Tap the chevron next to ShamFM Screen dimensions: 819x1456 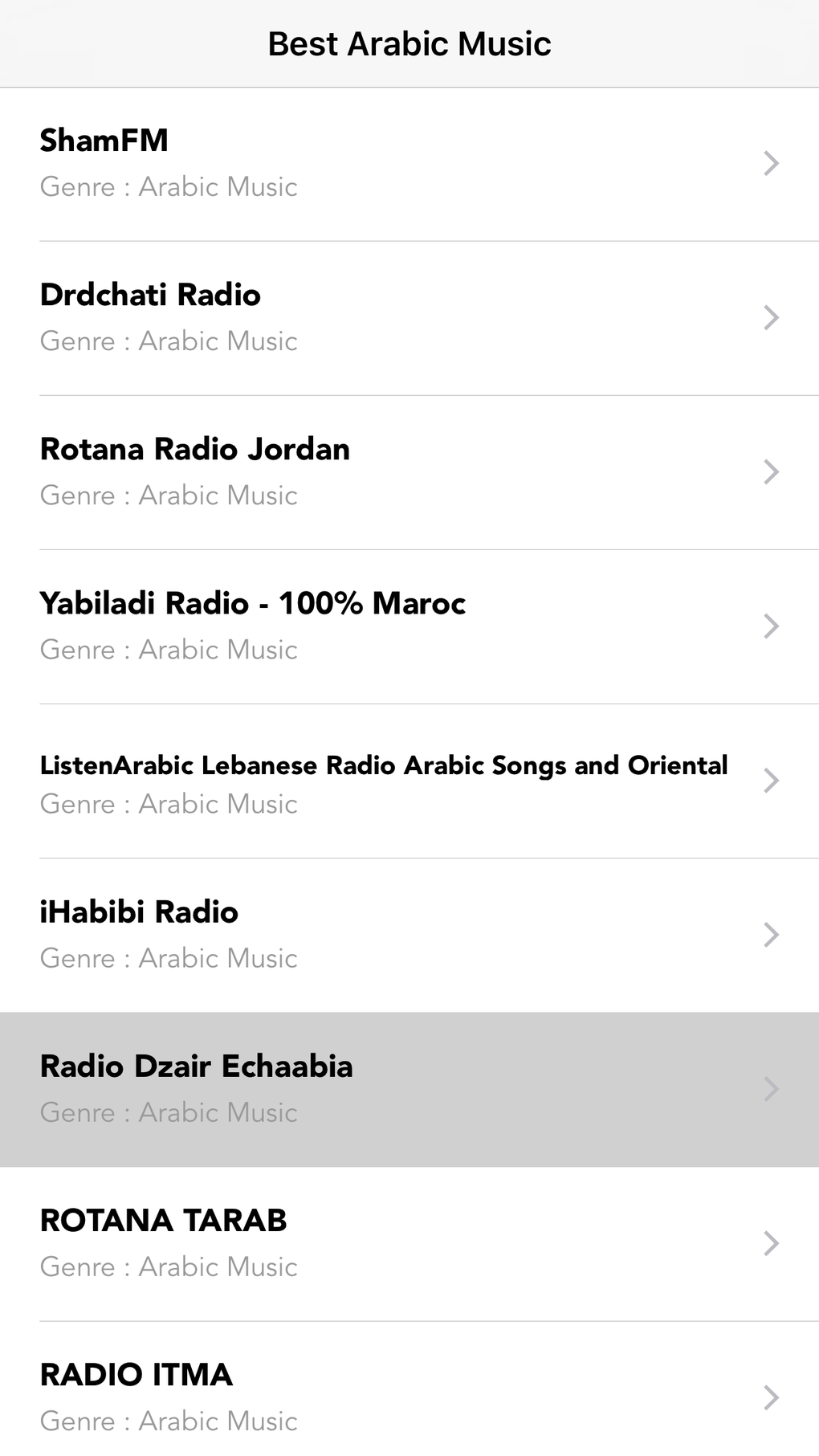pyautogui.click(x=772, y=164)
